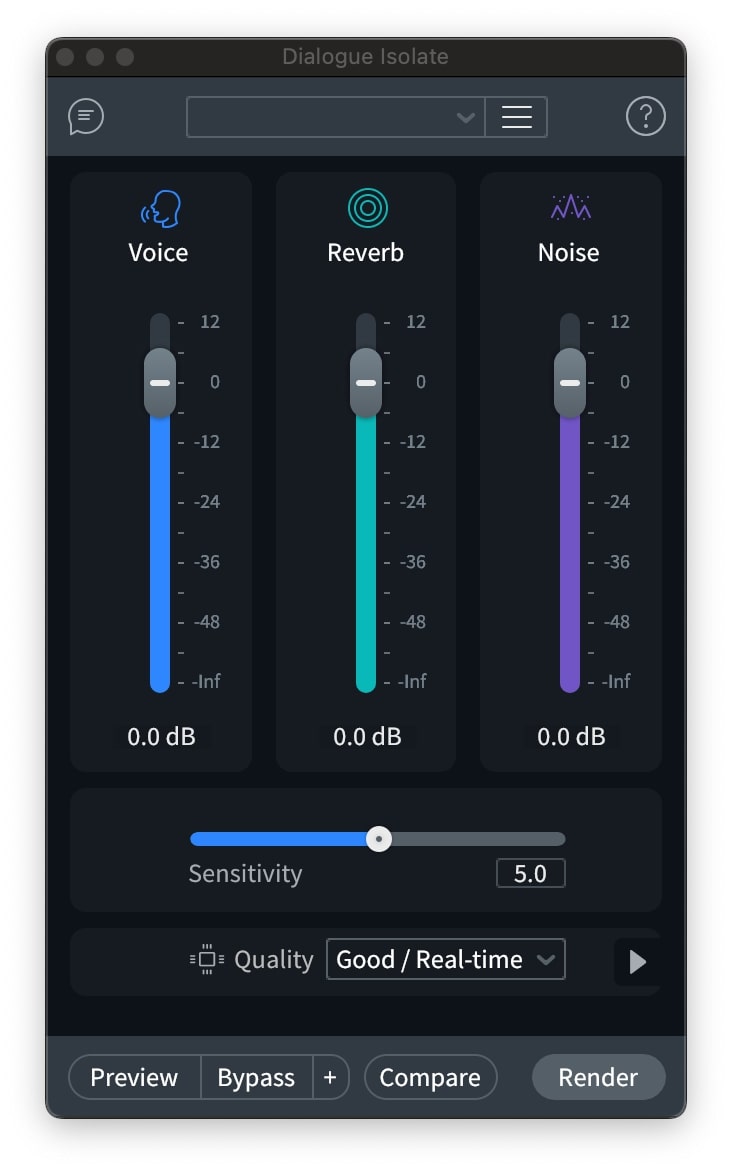Select the Reverb module icon
732x1172 pixels.
(365, 207)
